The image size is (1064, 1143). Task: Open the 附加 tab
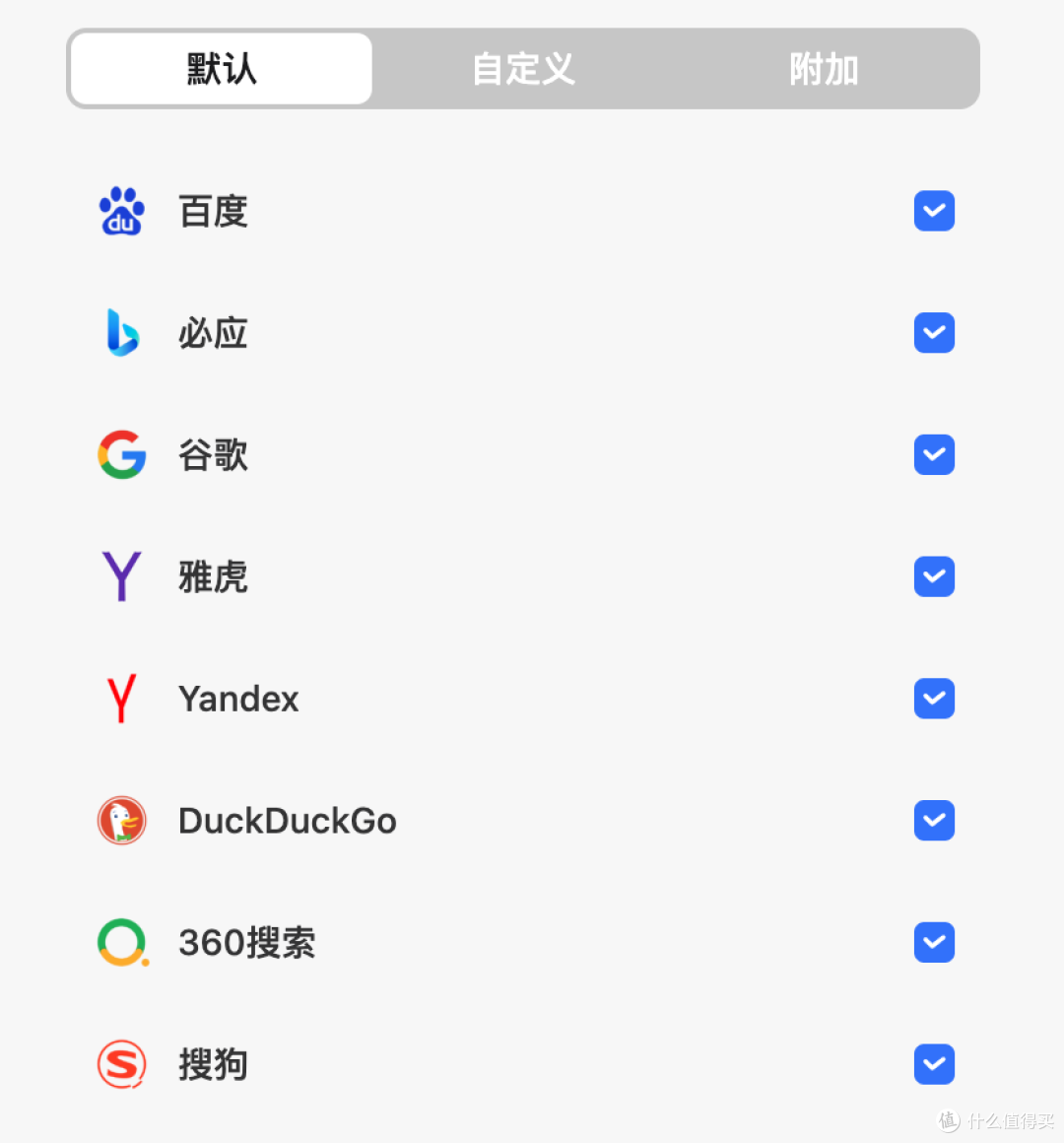(824, 68)
